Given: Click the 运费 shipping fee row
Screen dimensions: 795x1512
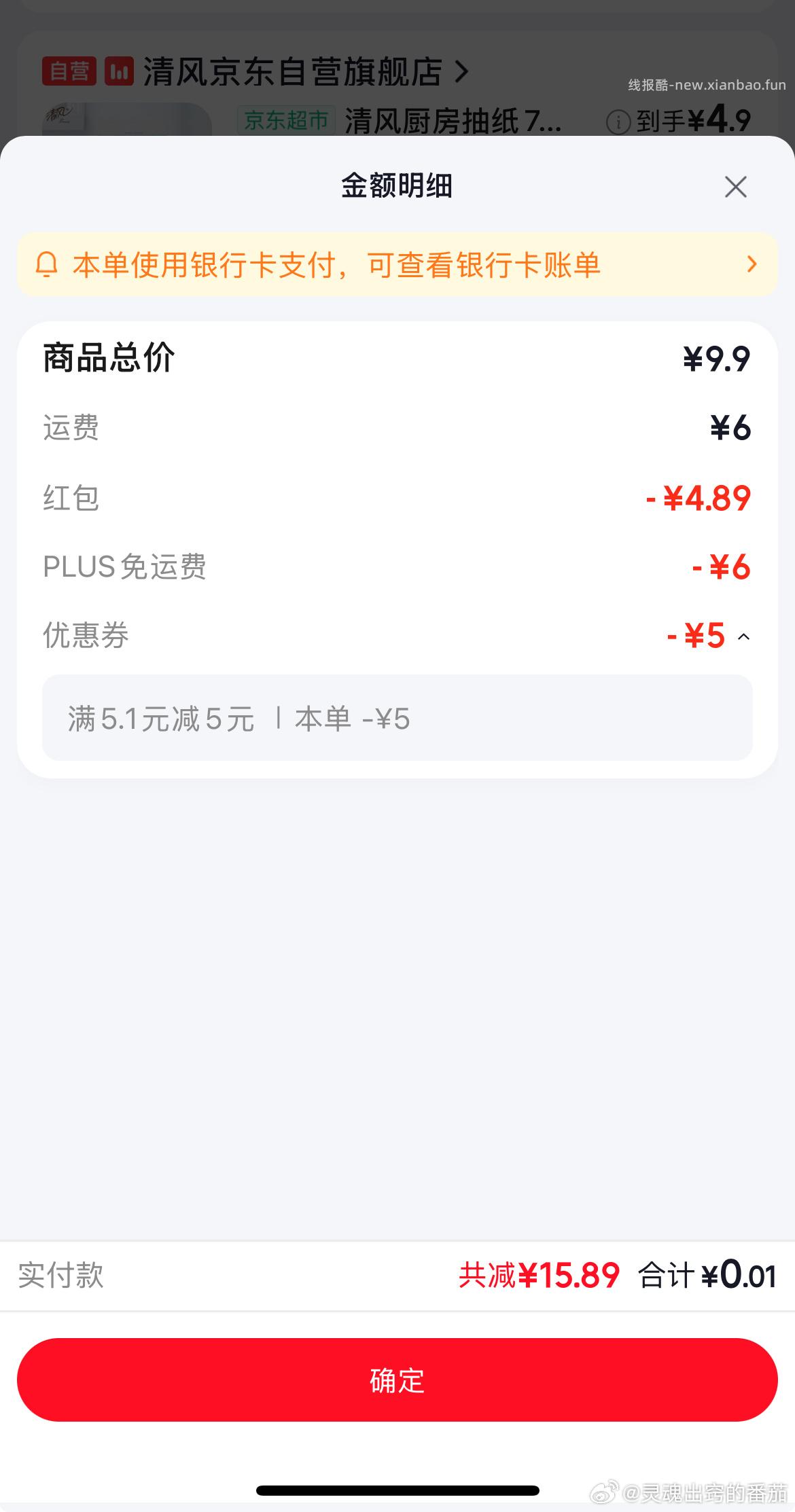Looking at the screenshot, I should (x=397, y=428).
